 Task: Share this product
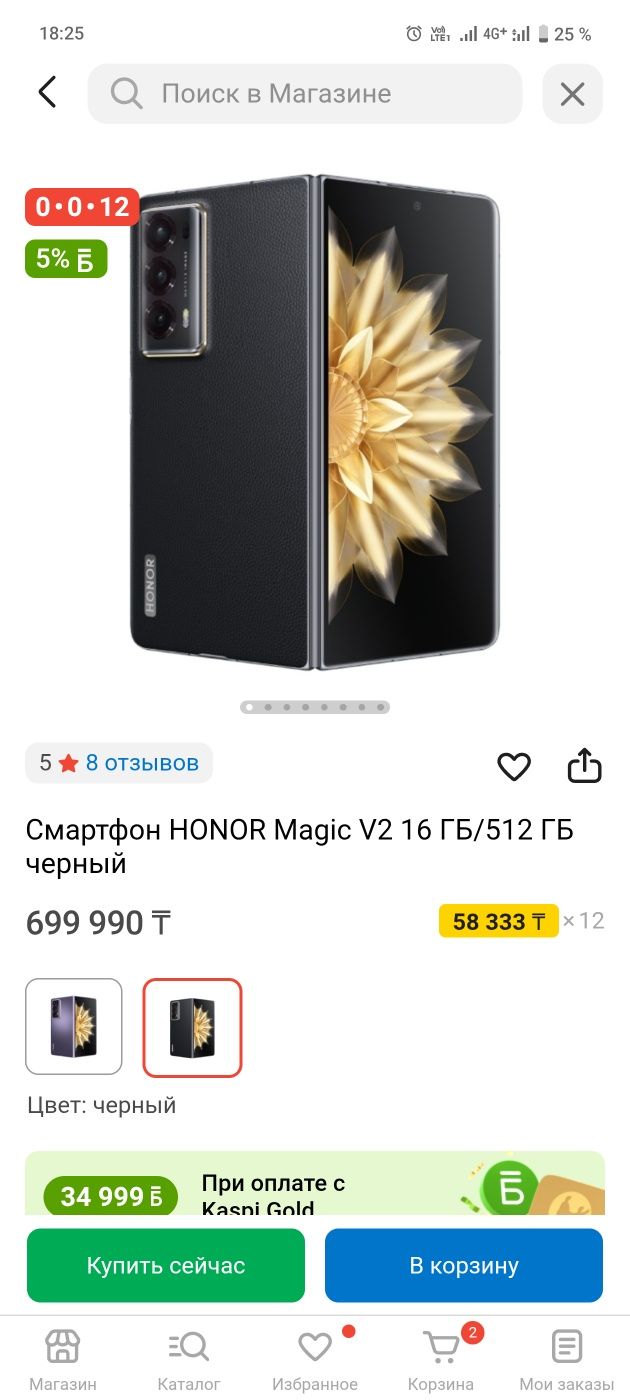(x=584, y=766)
